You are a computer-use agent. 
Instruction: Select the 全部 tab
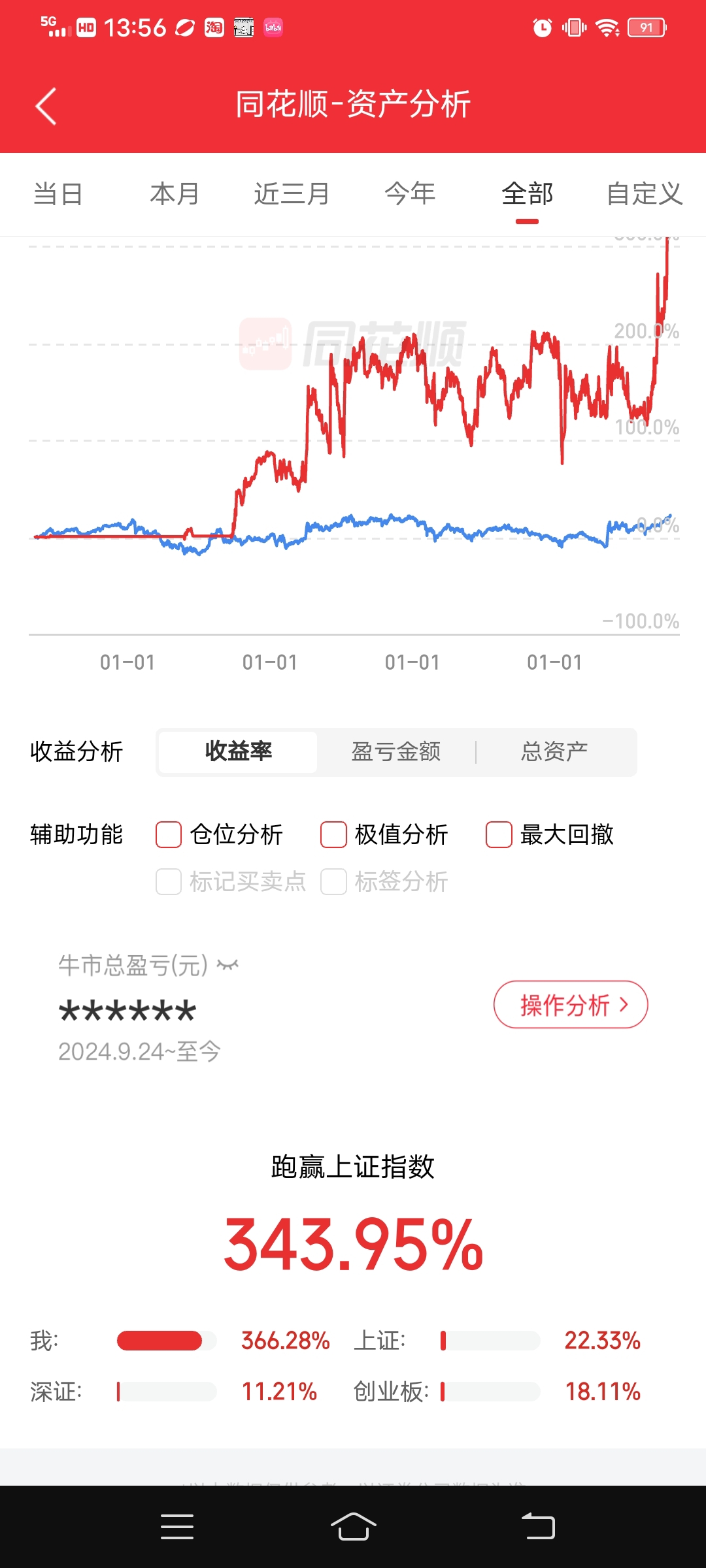[x=527, y=194]
